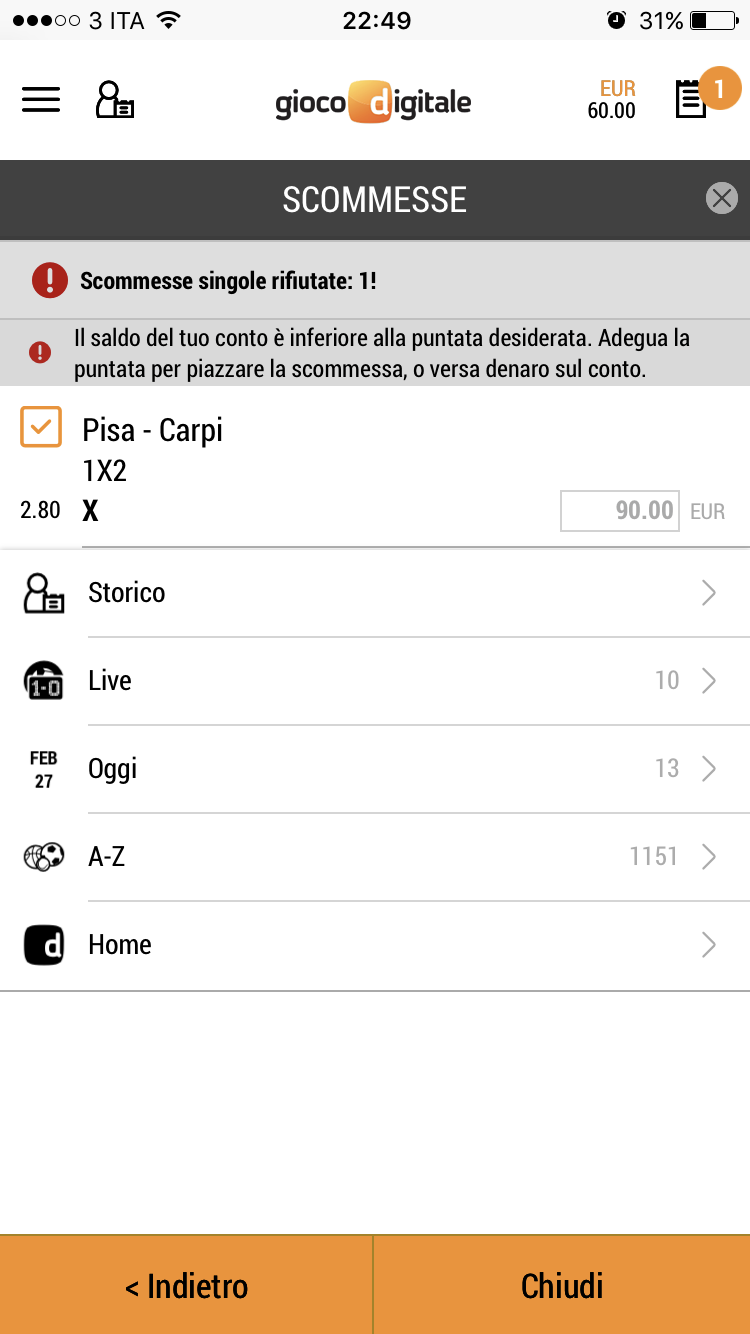Edit the 90.00 stake field

pyautogui.click(x=620, y=511)
